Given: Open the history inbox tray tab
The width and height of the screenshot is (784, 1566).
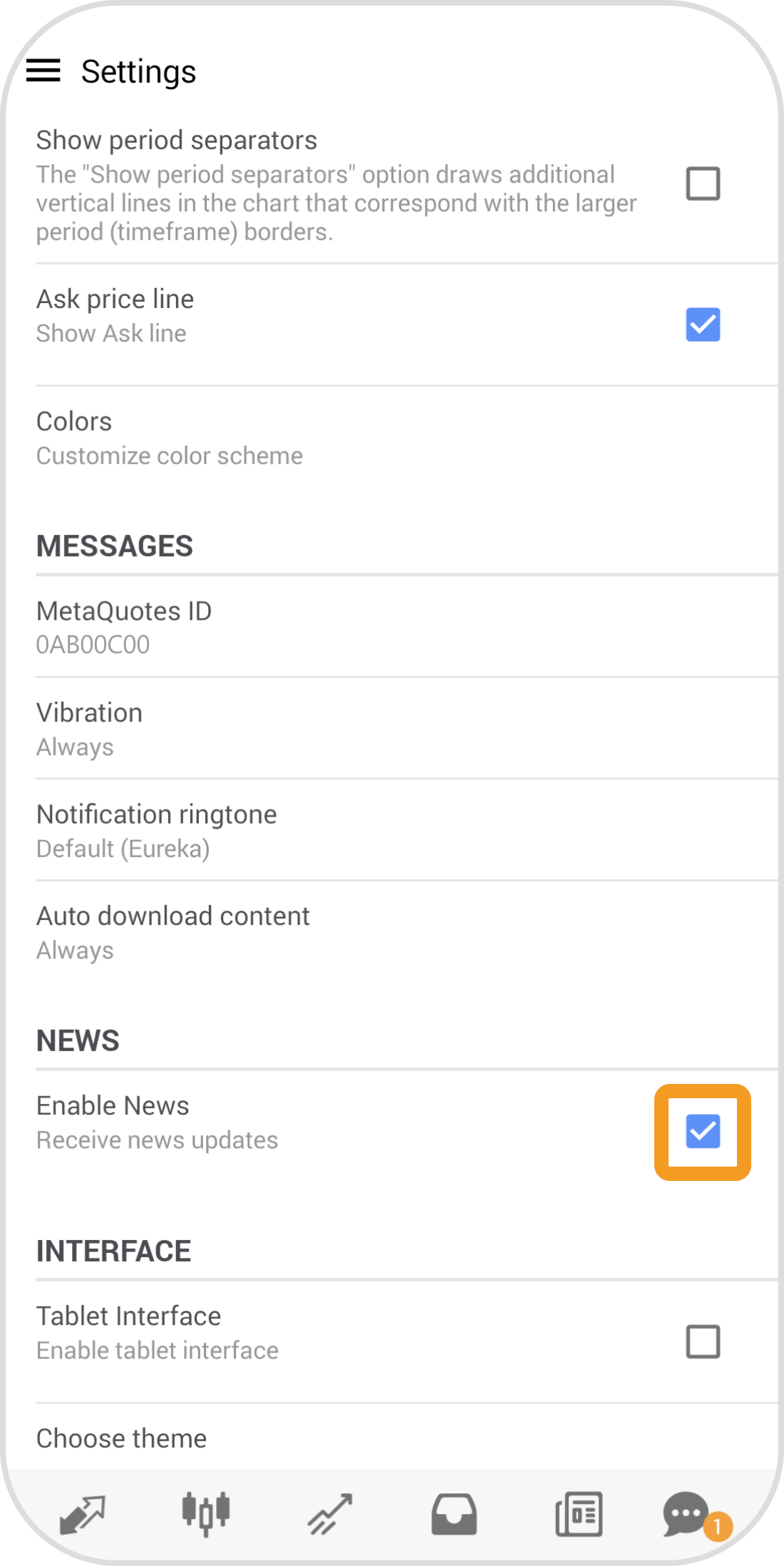Looking at the screenshot, I should [454, 1514].
